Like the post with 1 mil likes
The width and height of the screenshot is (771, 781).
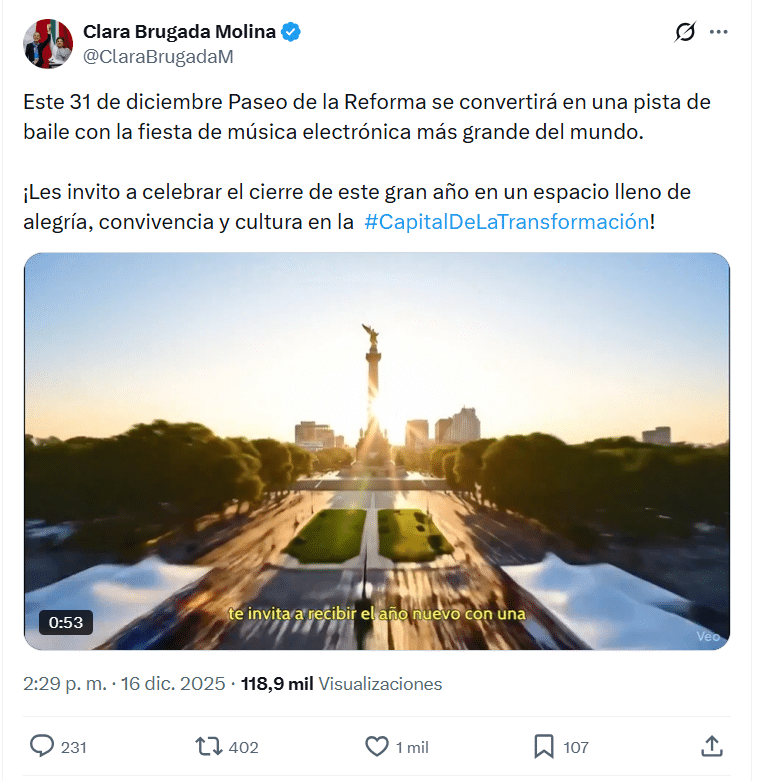point(377,746)
